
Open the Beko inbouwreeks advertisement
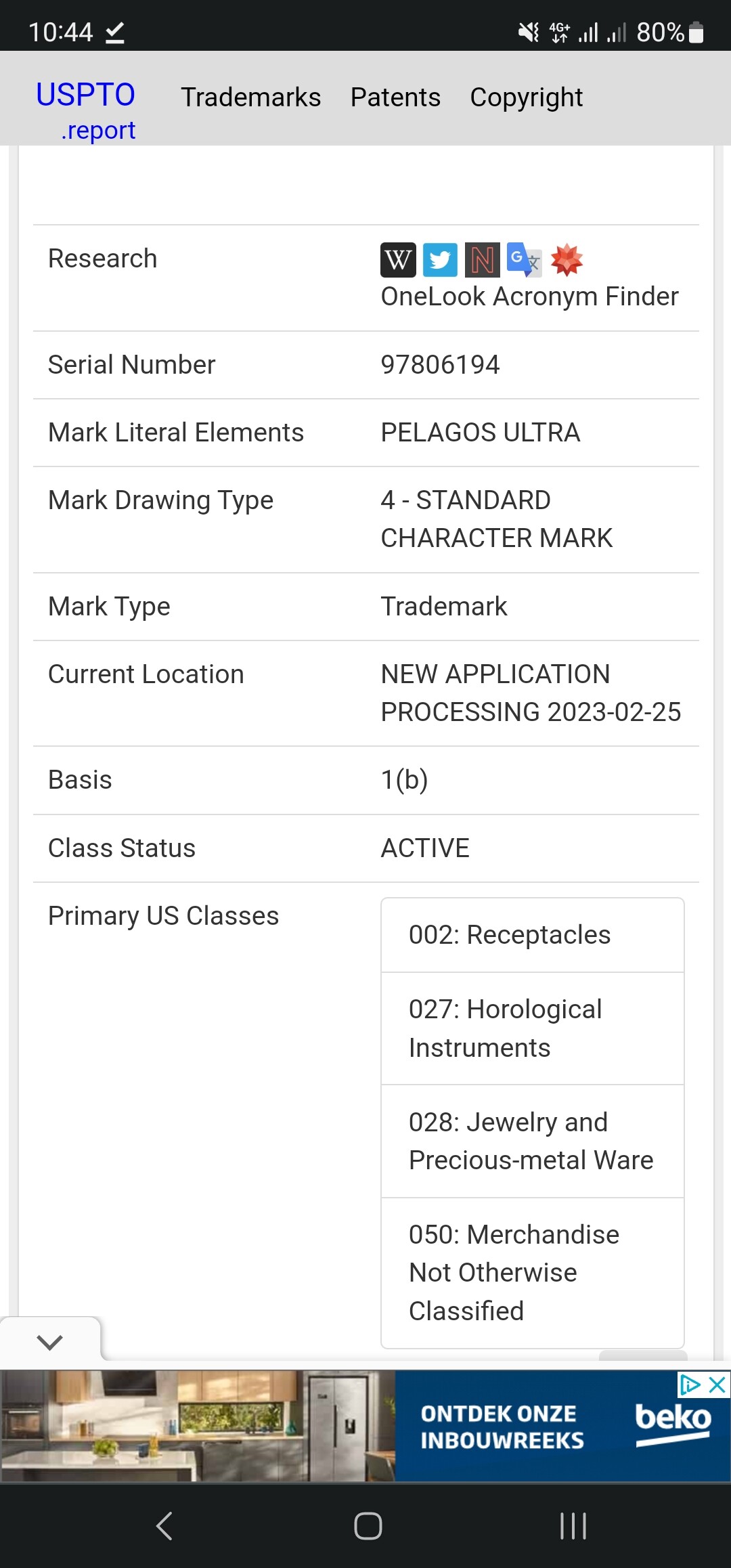365,1426
